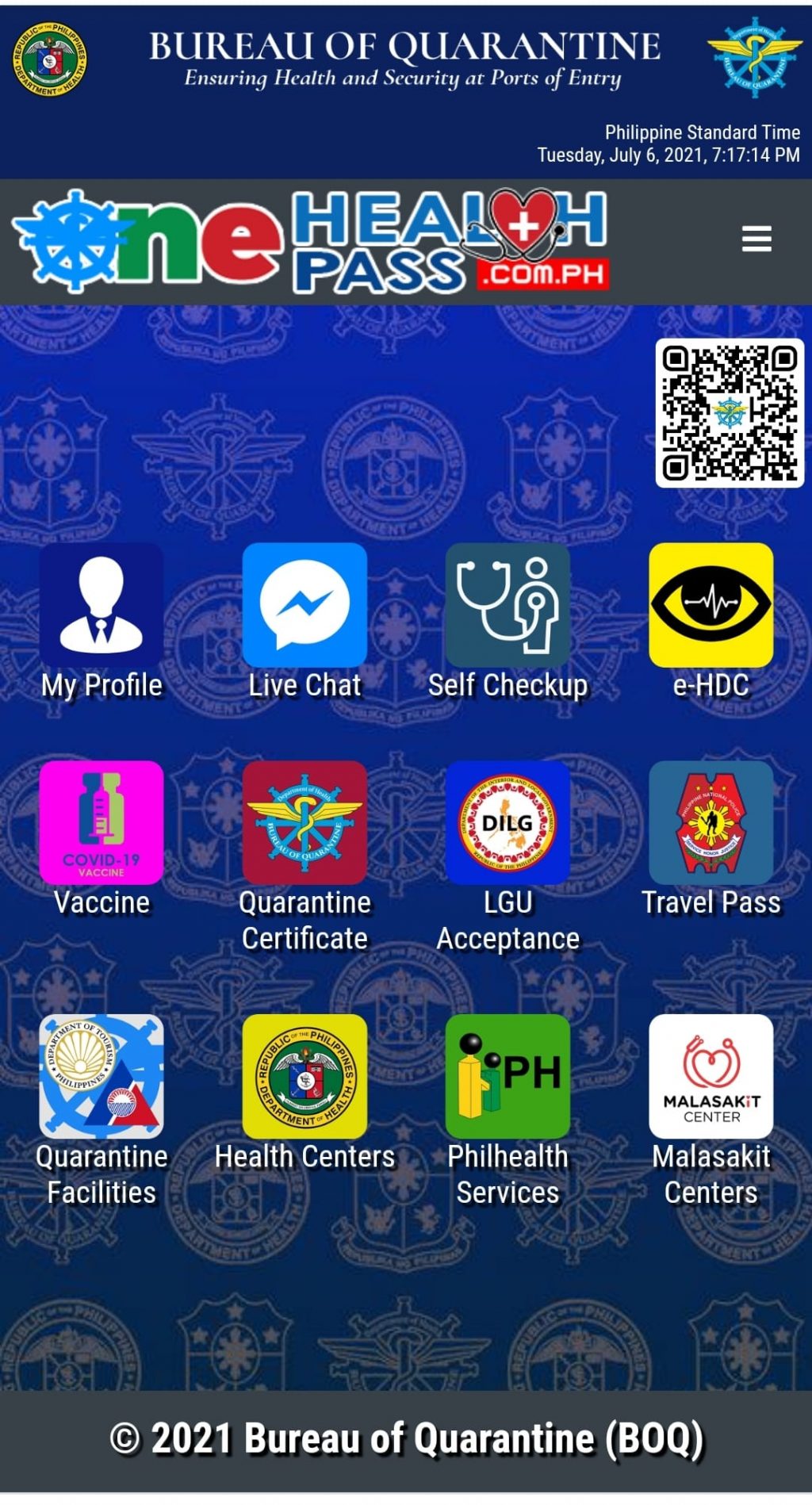
Task: Open Health Centers
Action: [304, 1077]
